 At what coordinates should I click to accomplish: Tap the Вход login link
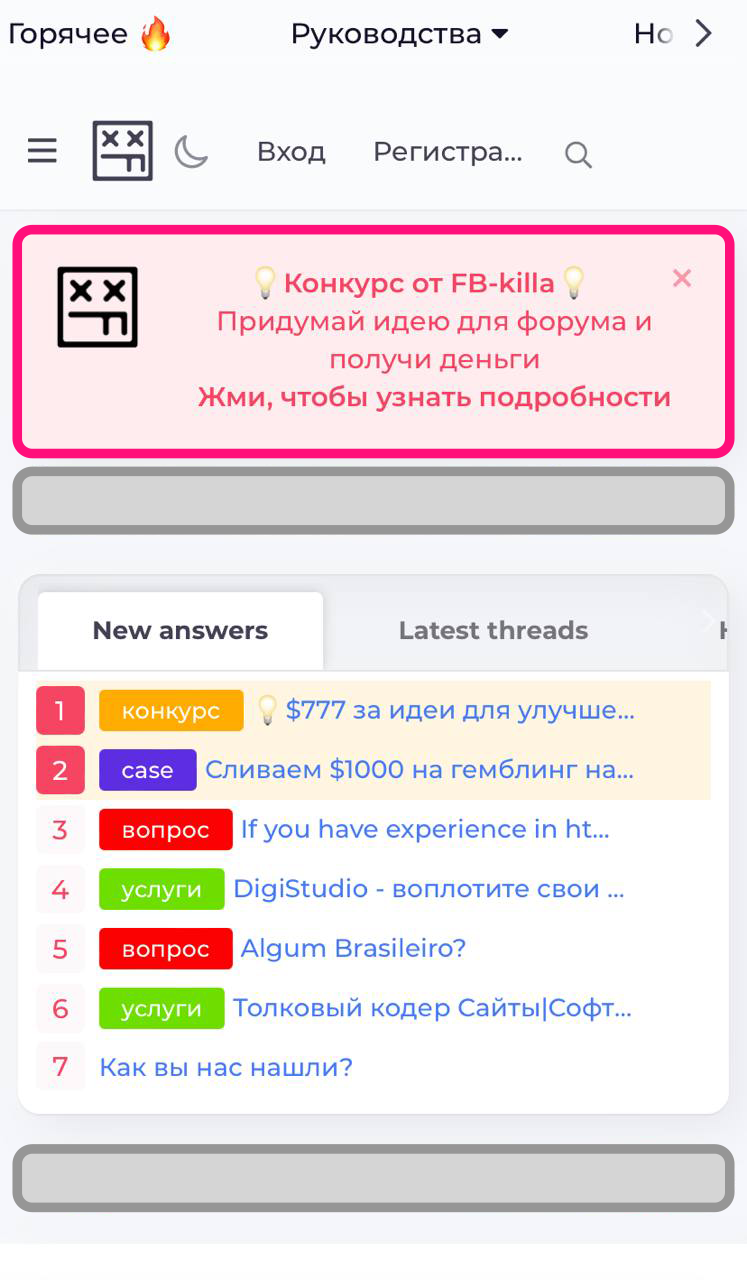coord(291,152)
